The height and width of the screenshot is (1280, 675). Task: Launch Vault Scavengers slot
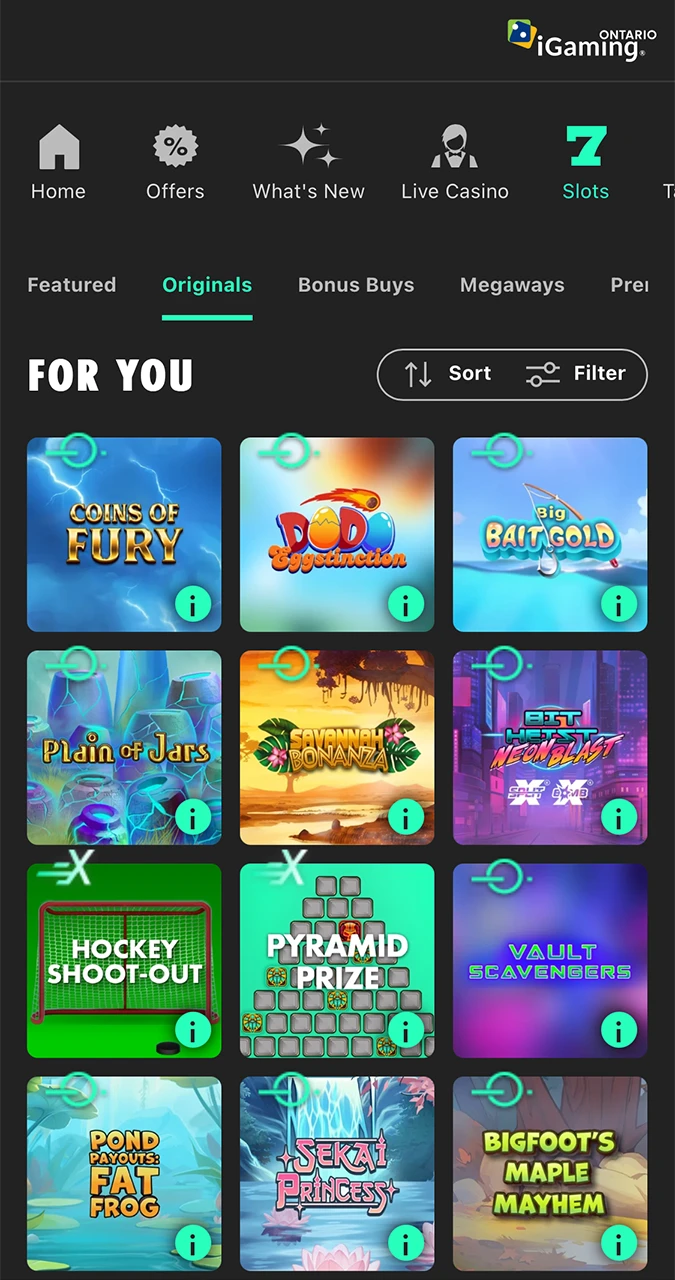(x=550, y=958)
